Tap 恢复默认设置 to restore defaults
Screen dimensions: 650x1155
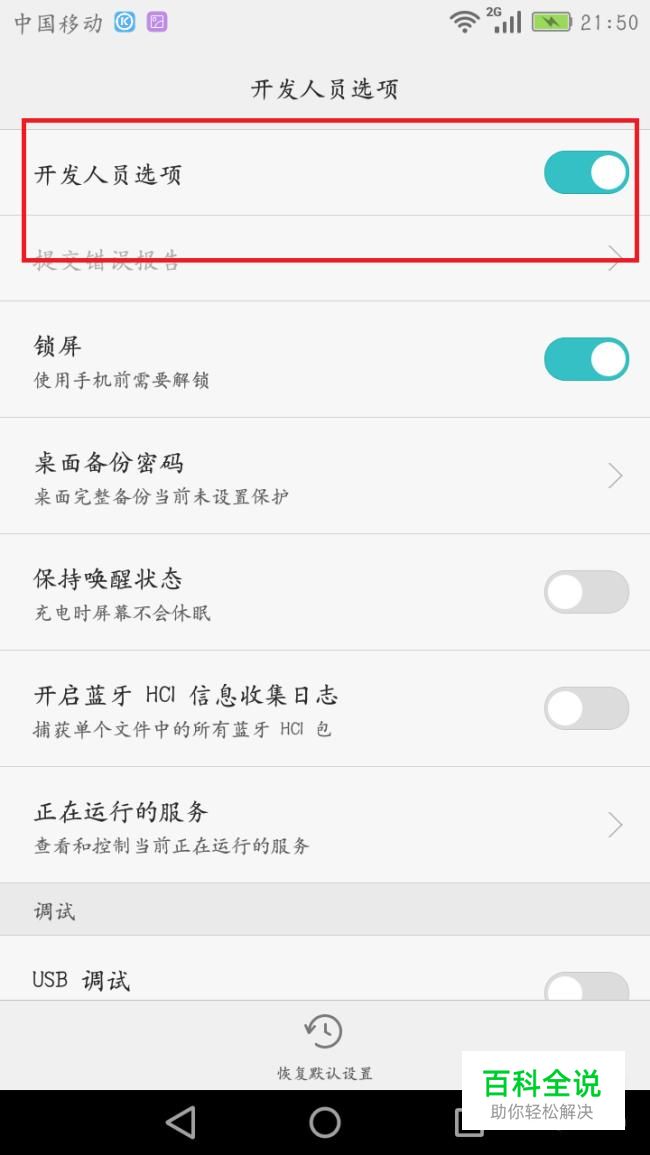coord(324,1047)
